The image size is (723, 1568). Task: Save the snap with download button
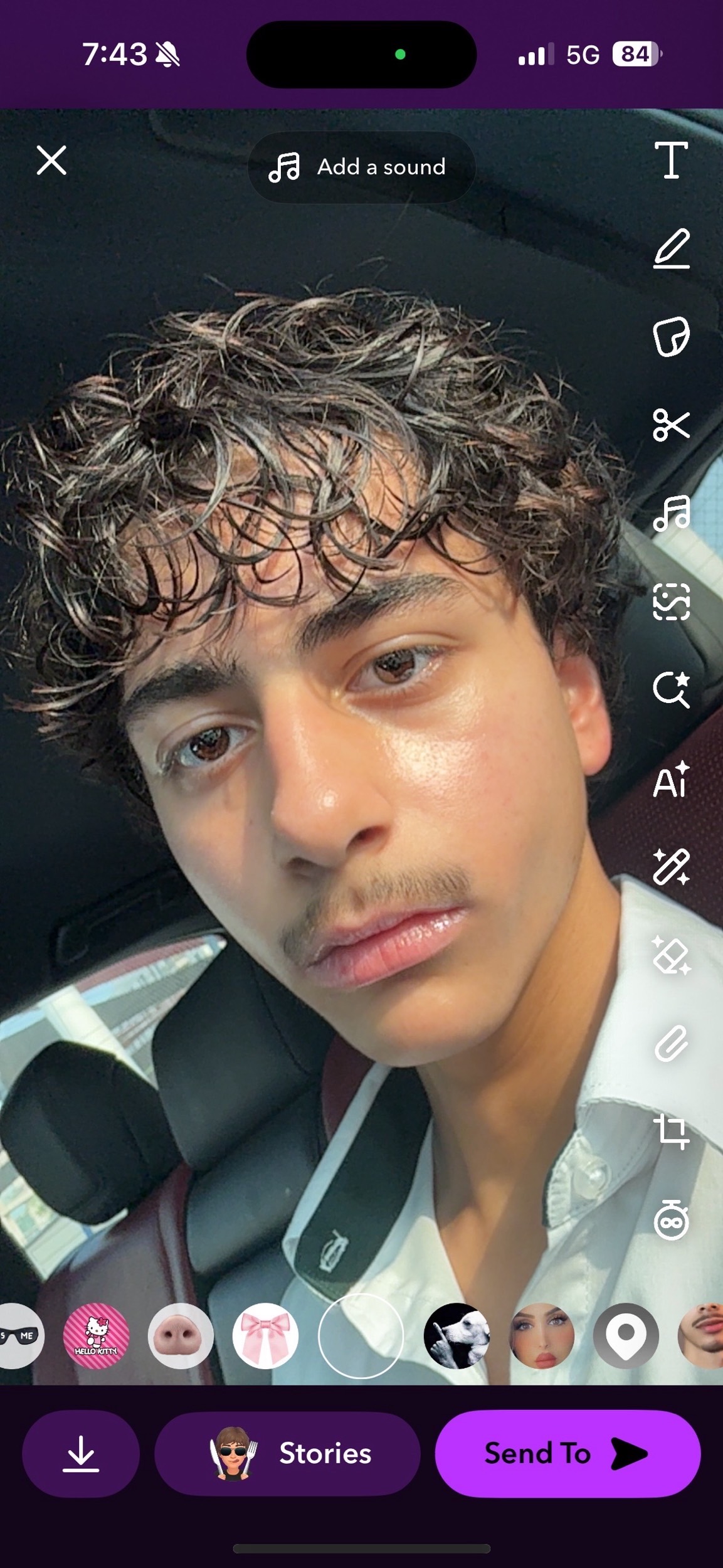point(81,1454)
